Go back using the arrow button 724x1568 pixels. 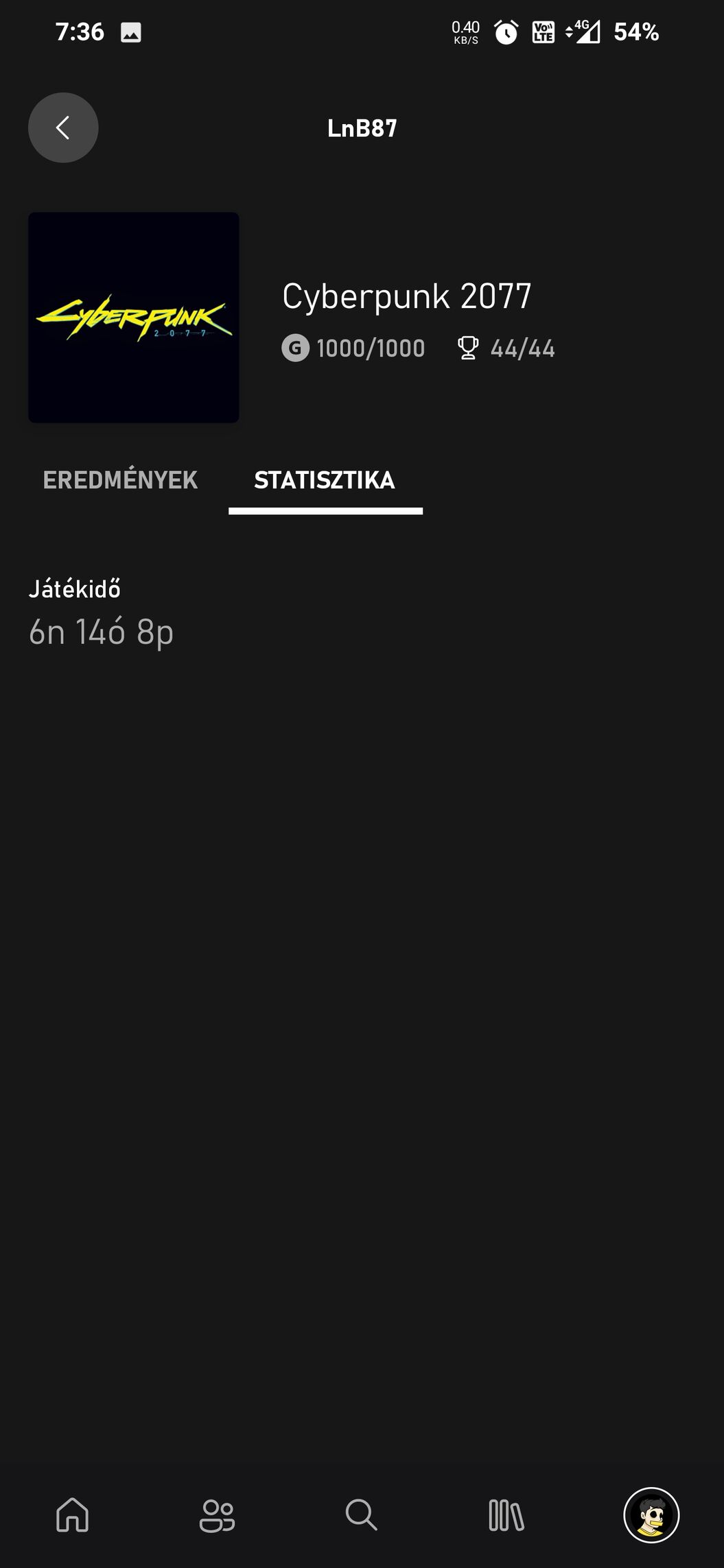63,128
